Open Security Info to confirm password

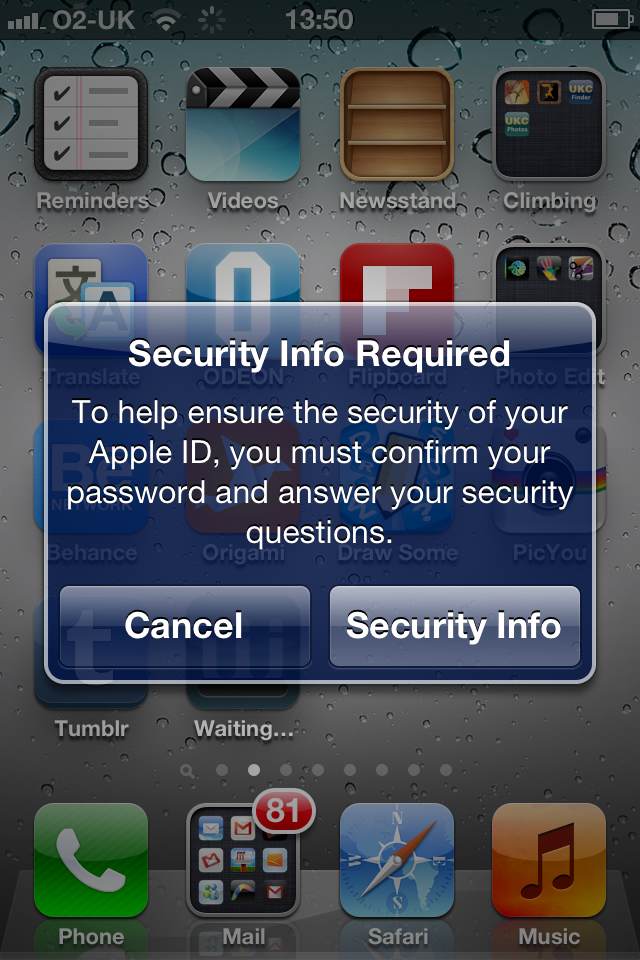(x=454, y=627)
